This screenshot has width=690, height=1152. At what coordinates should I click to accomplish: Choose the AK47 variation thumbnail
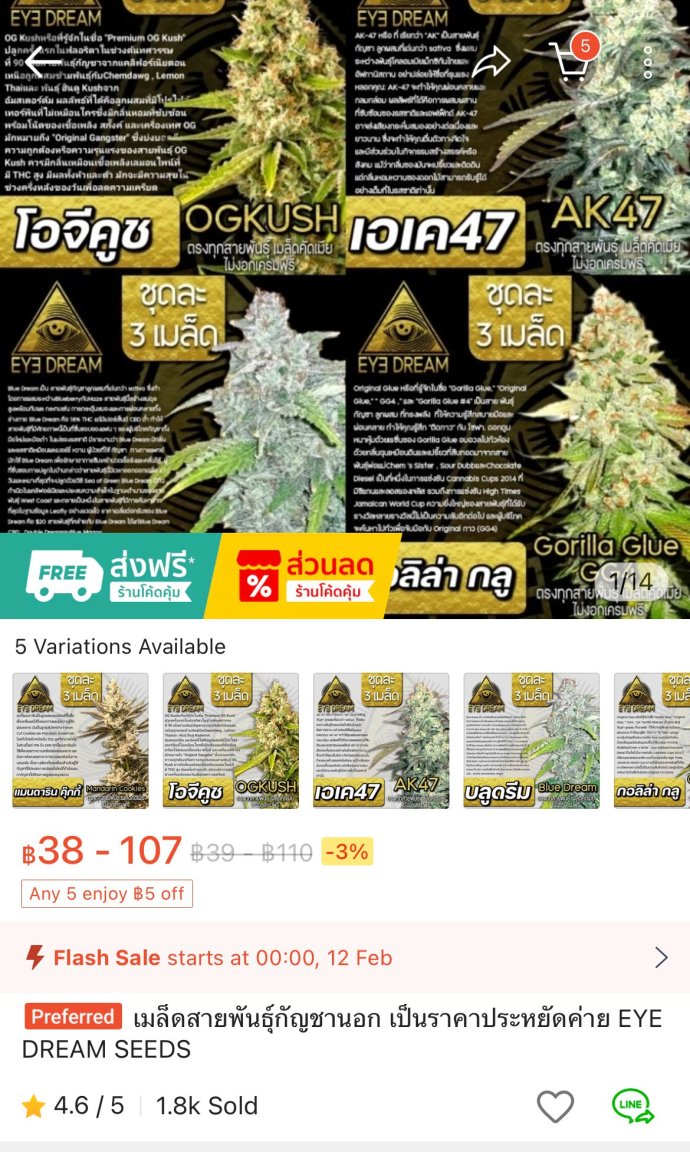pos(381,740)
